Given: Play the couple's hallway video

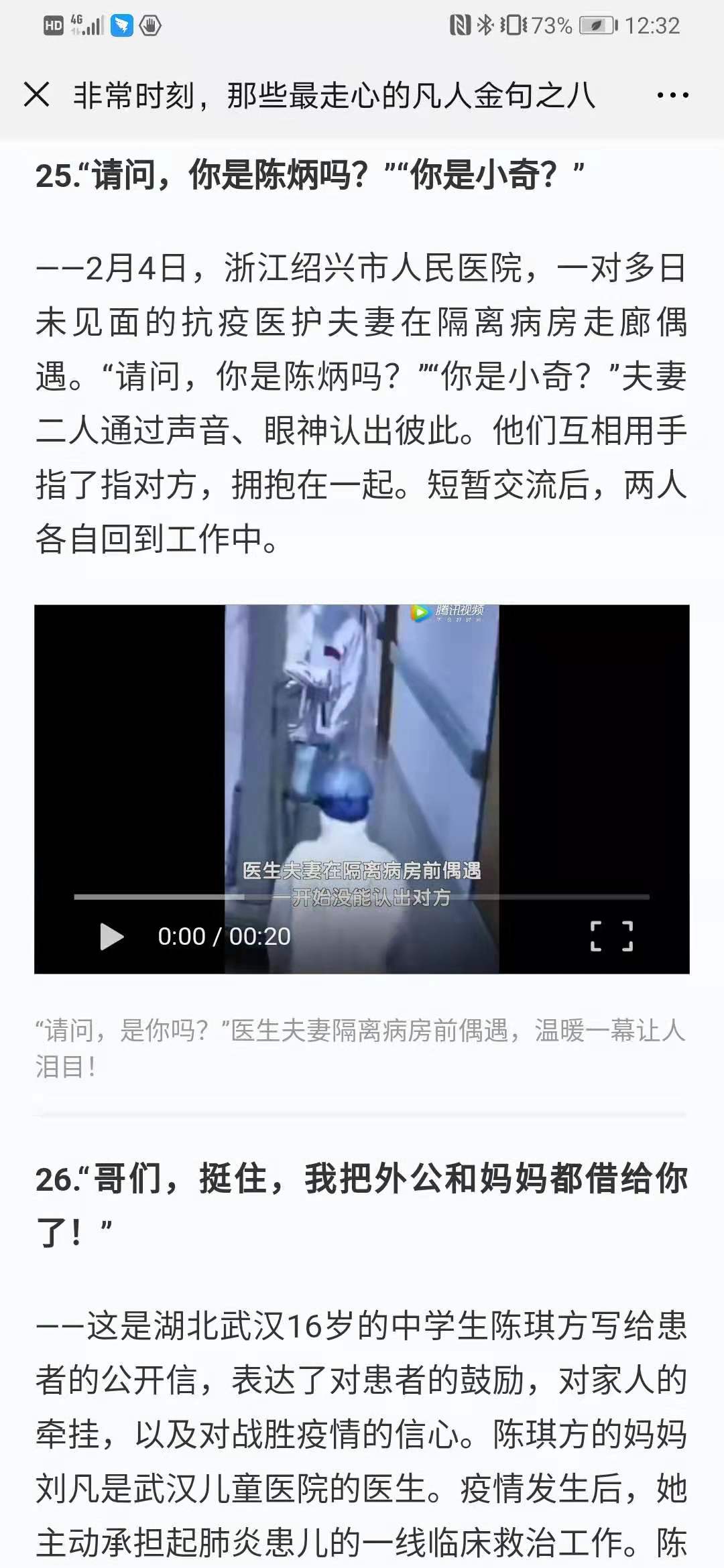Looking at the screenshot, I should coord(111,936).
